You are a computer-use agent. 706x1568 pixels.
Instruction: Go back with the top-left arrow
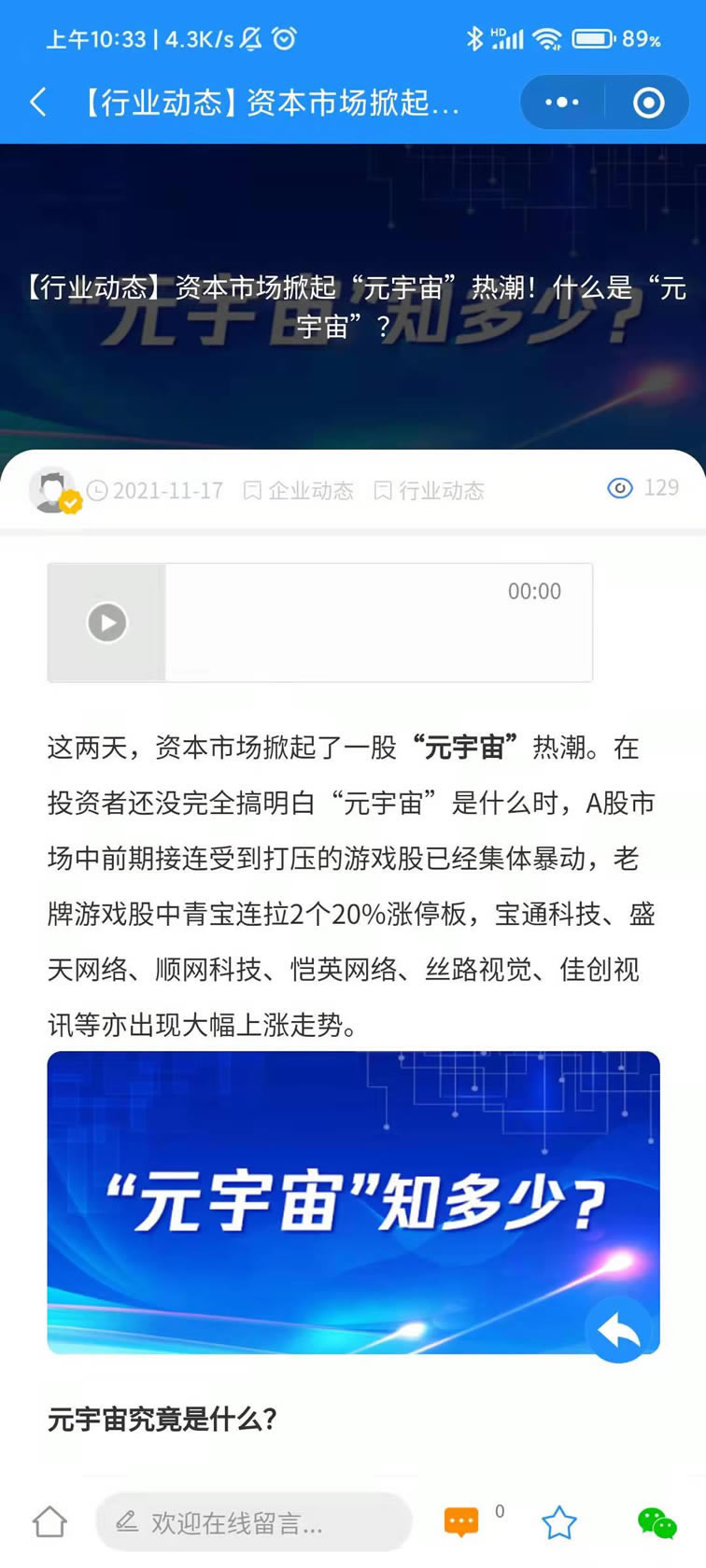38,102
